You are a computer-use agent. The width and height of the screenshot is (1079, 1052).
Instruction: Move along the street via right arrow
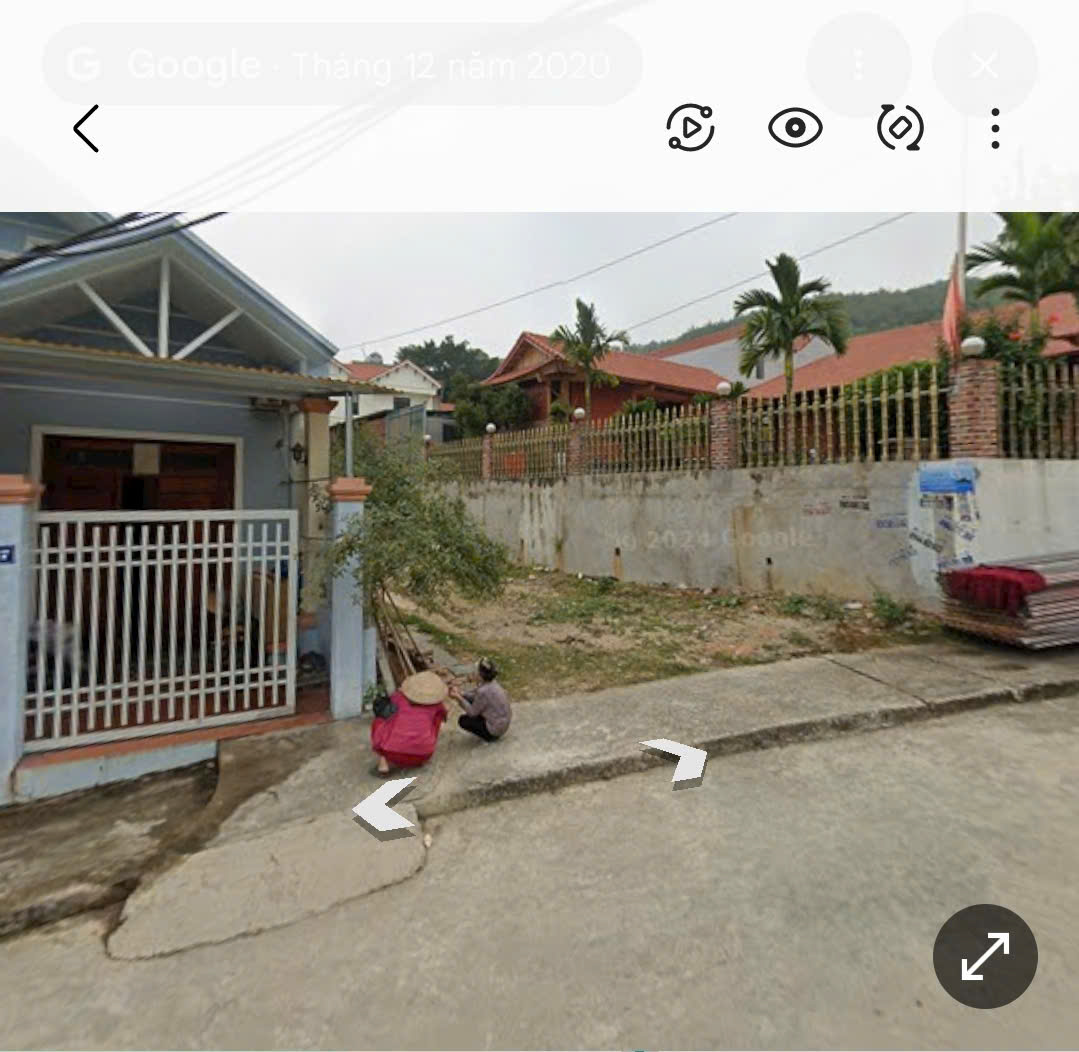[677, 760]
